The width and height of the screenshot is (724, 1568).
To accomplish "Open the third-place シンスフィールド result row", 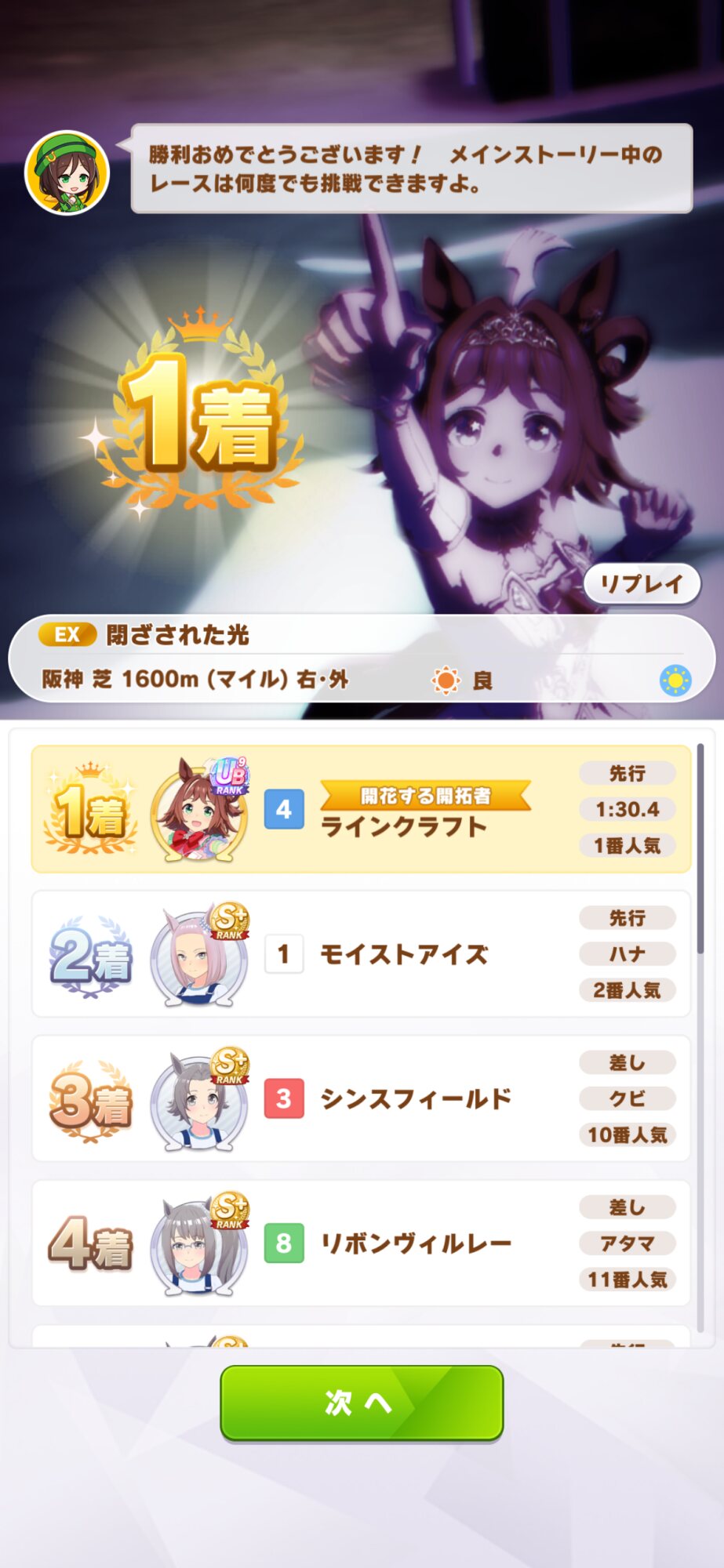I will pos(361,1098).
